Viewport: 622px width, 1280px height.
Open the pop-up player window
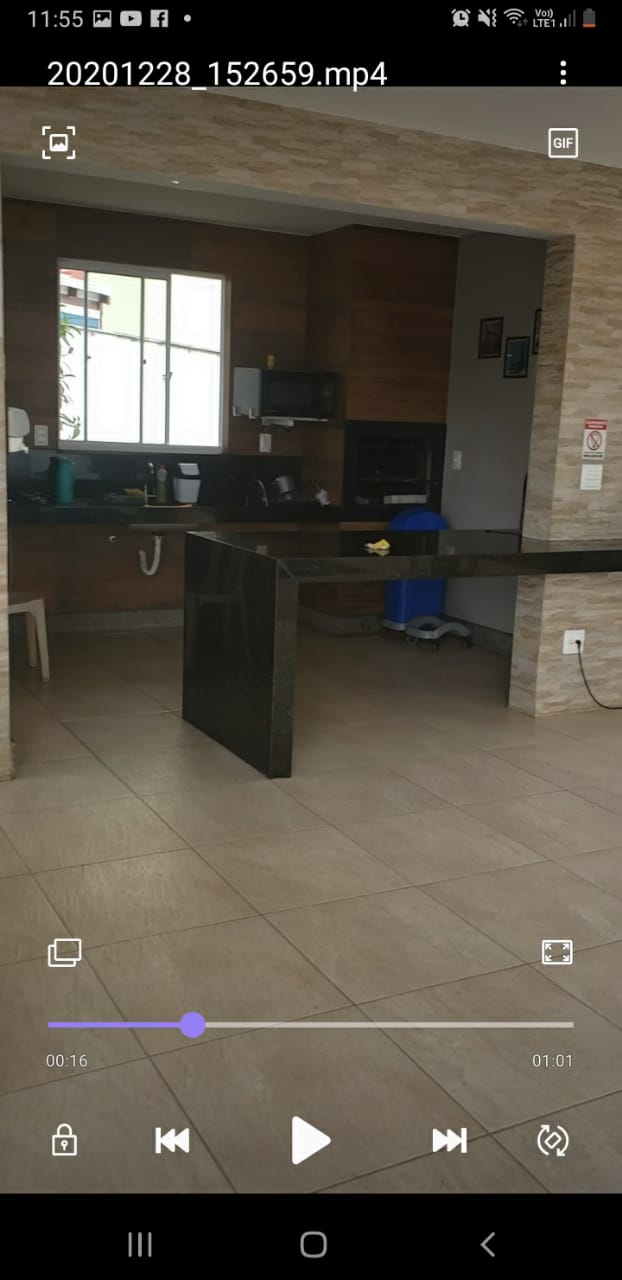(64, 952)
